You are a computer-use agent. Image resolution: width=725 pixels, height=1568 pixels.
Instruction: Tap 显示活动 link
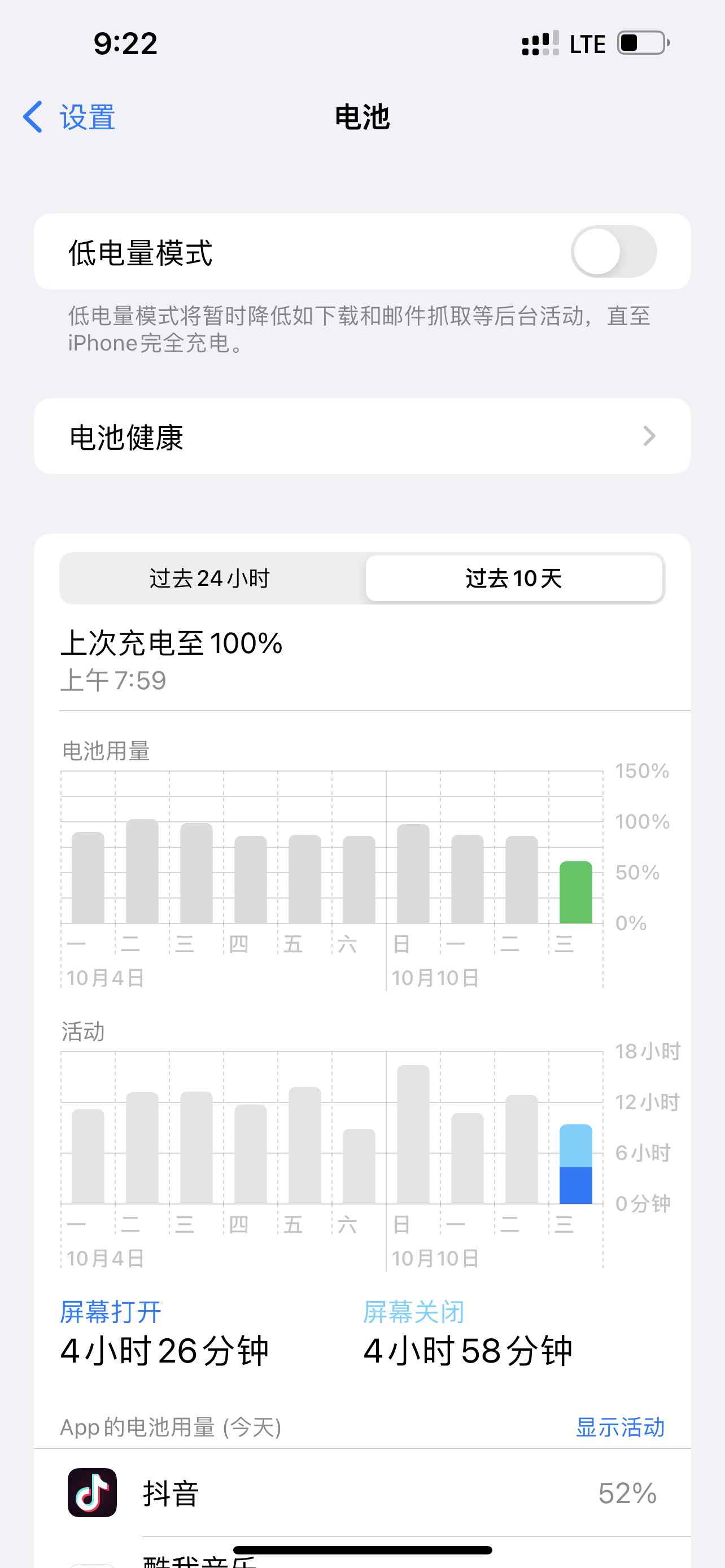[x=619, y=1427]
